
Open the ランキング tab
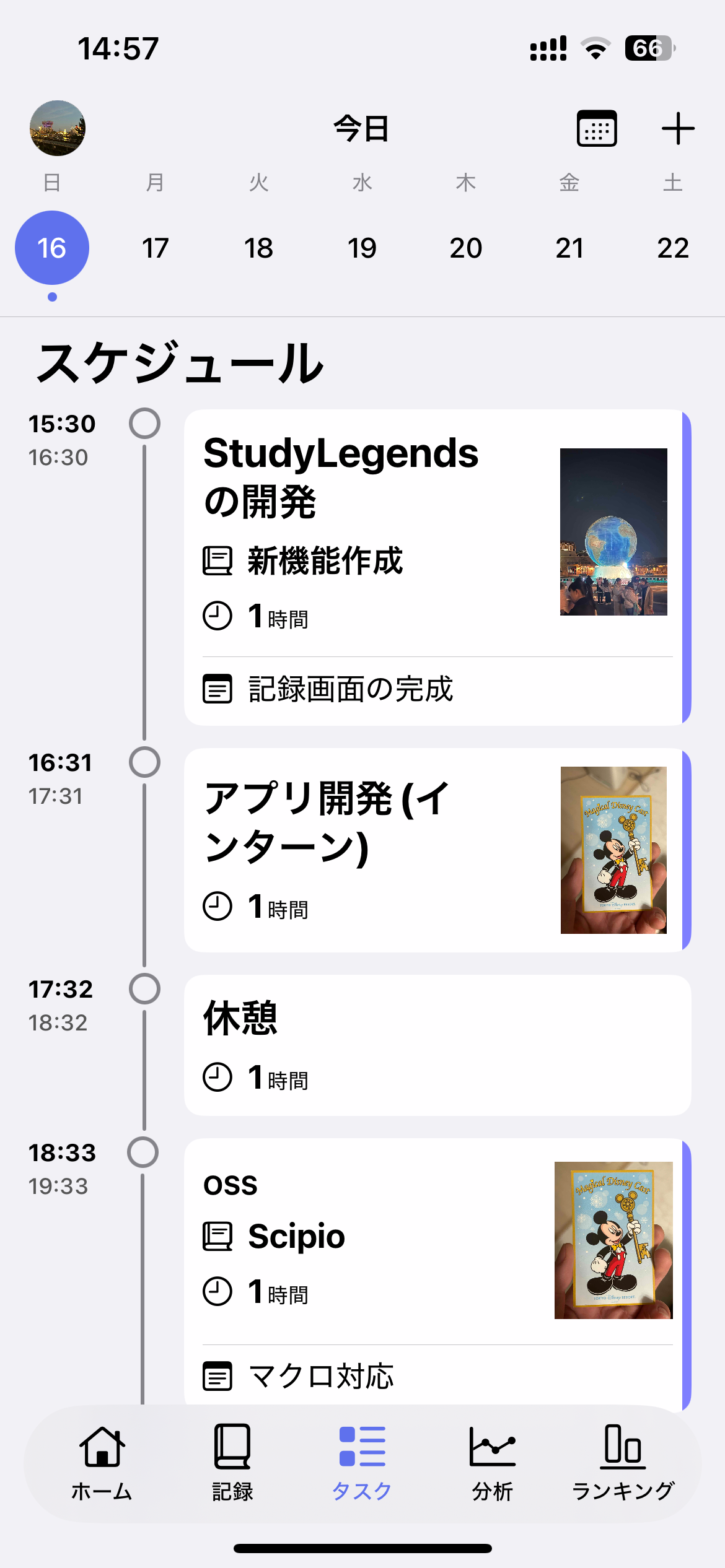(623, 1463)
